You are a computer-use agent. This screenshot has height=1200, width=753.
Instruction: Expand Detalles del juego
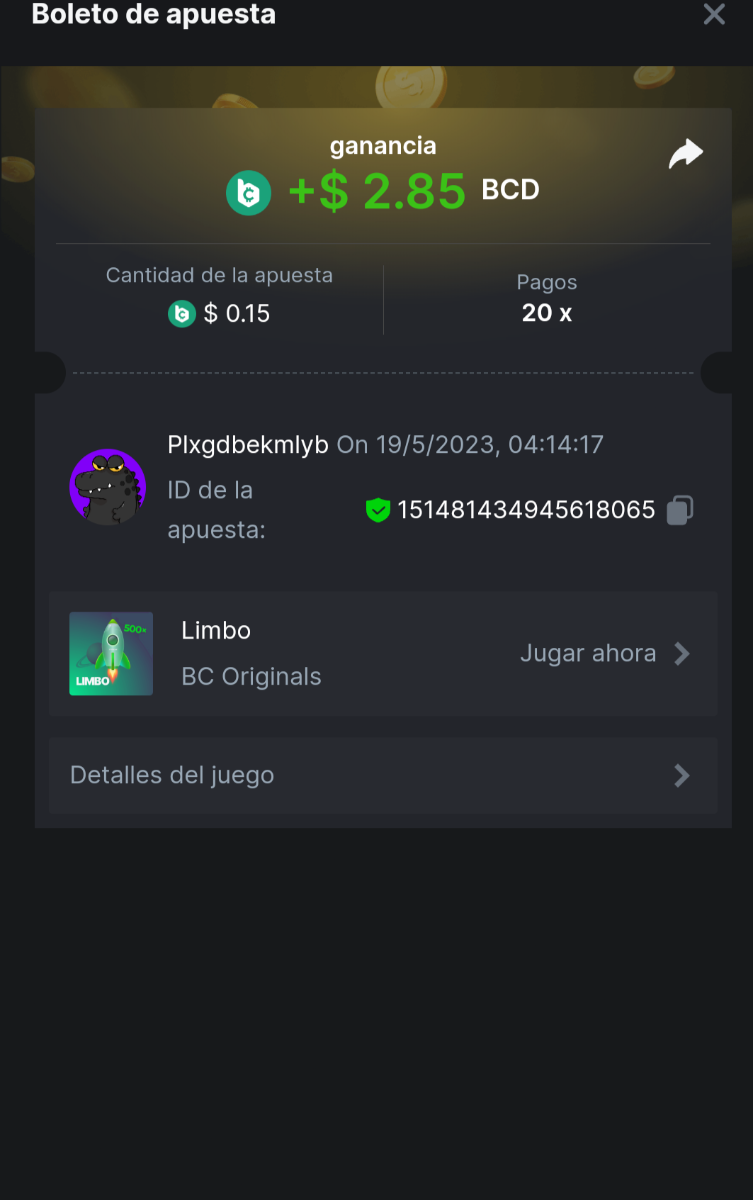(x=382, y=776)
